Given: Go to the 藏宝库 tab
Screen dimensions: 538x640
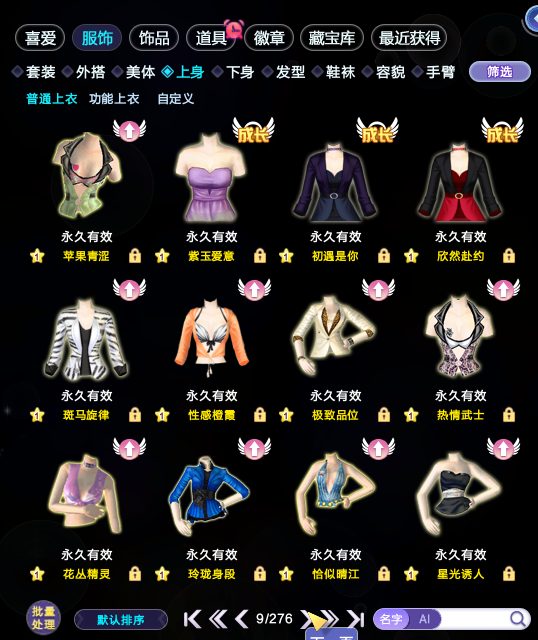Looking at the screenshot, I should tap(331, 38).
